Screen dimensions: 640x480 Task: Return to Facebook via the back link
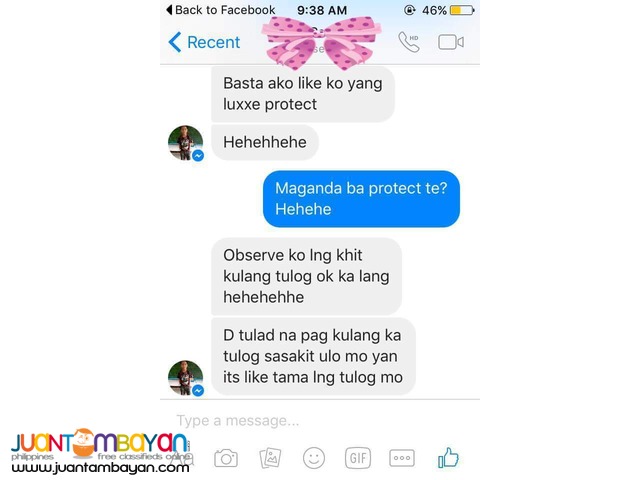(219, 10)
